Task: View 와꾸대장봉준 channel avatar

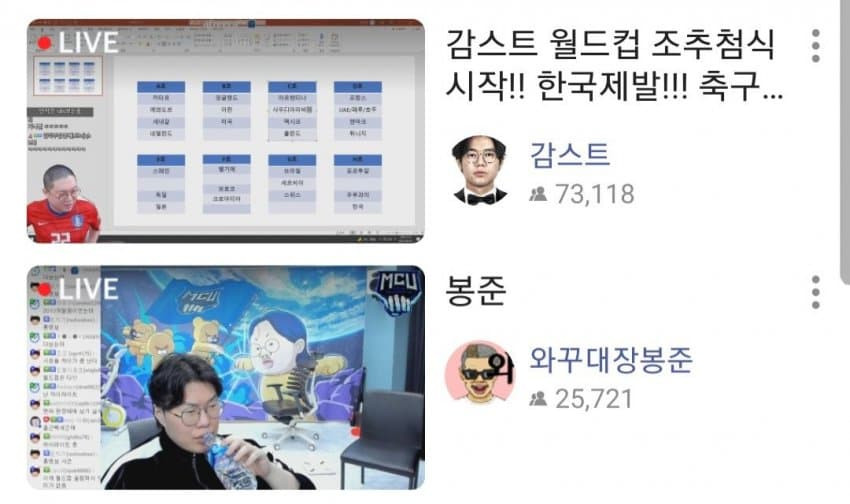Action: tap(480, 372)
